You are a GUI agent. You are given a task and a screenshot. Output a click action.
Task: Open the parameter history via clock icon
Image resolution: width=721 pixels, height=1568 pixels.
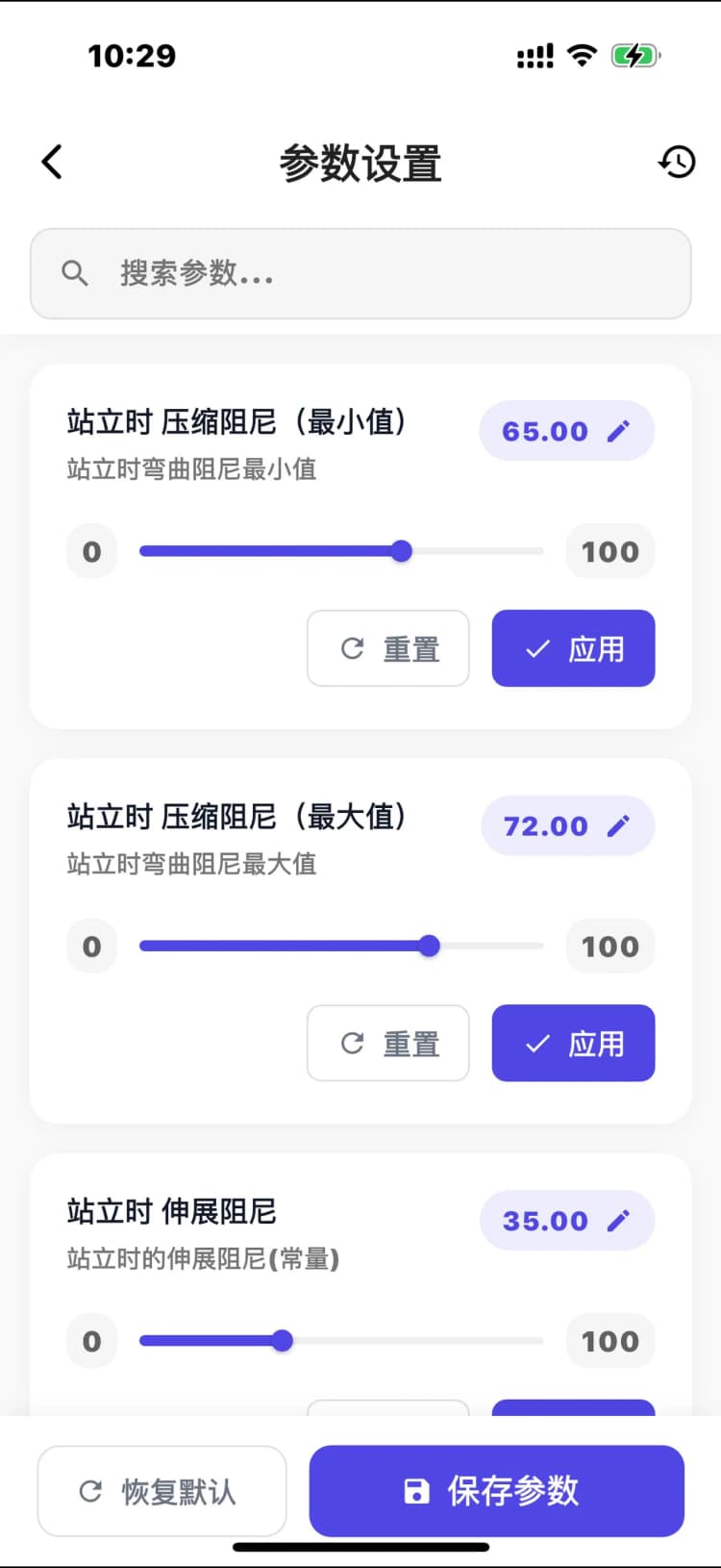click(x=677, y=162)
